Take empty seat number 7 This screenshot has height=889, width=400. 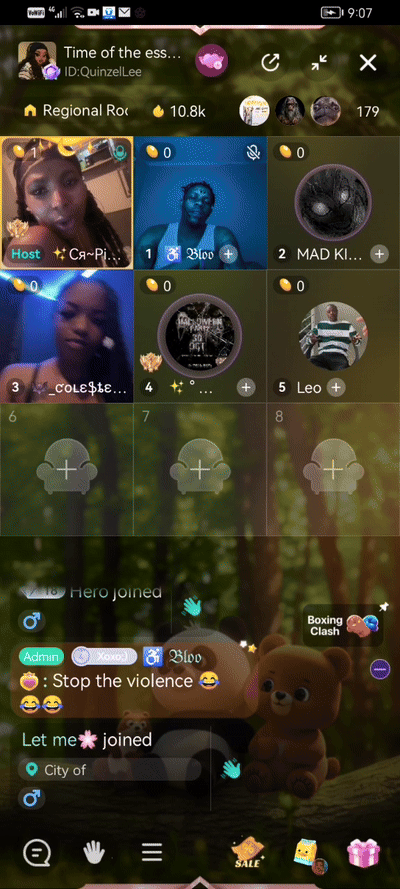point(199,470)
